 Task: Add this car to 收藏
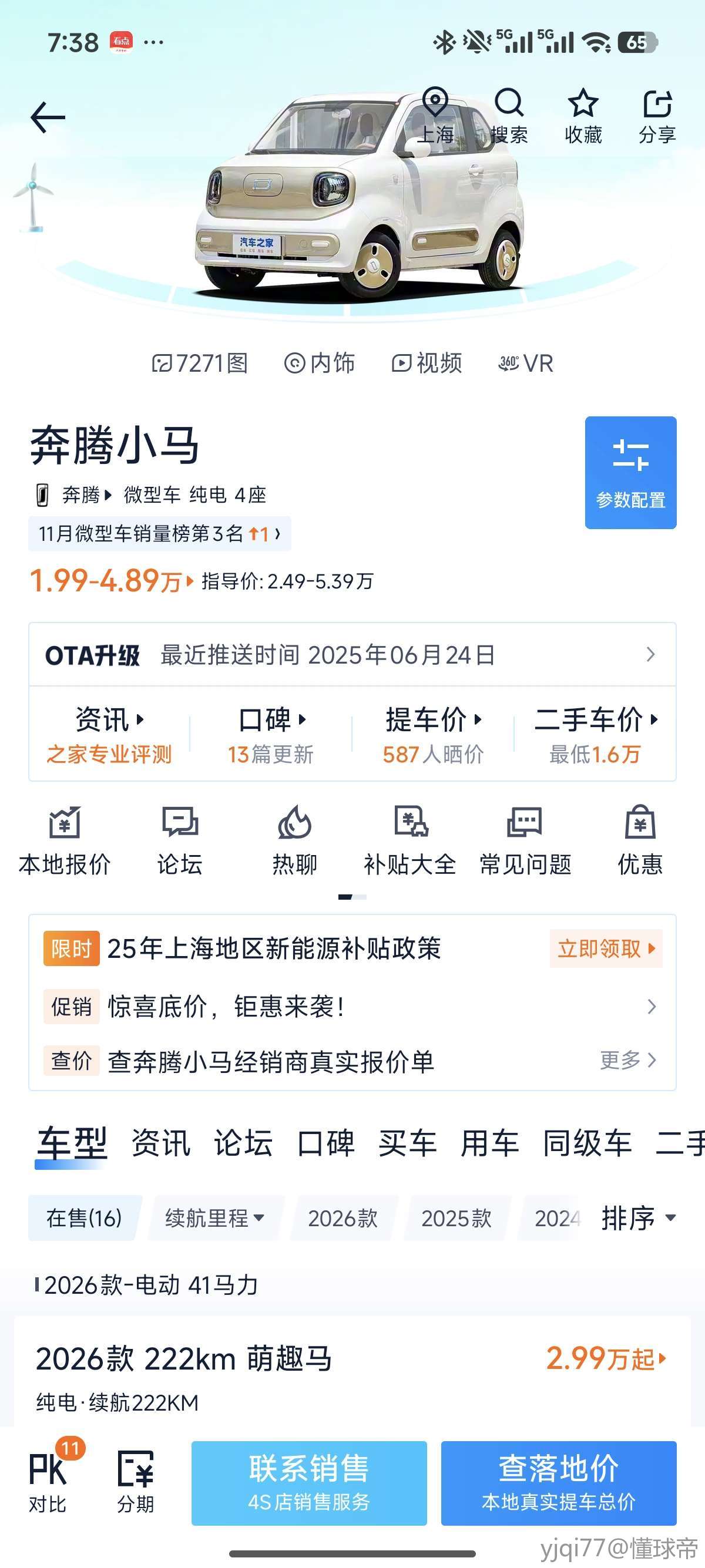(x=583, y=116)
